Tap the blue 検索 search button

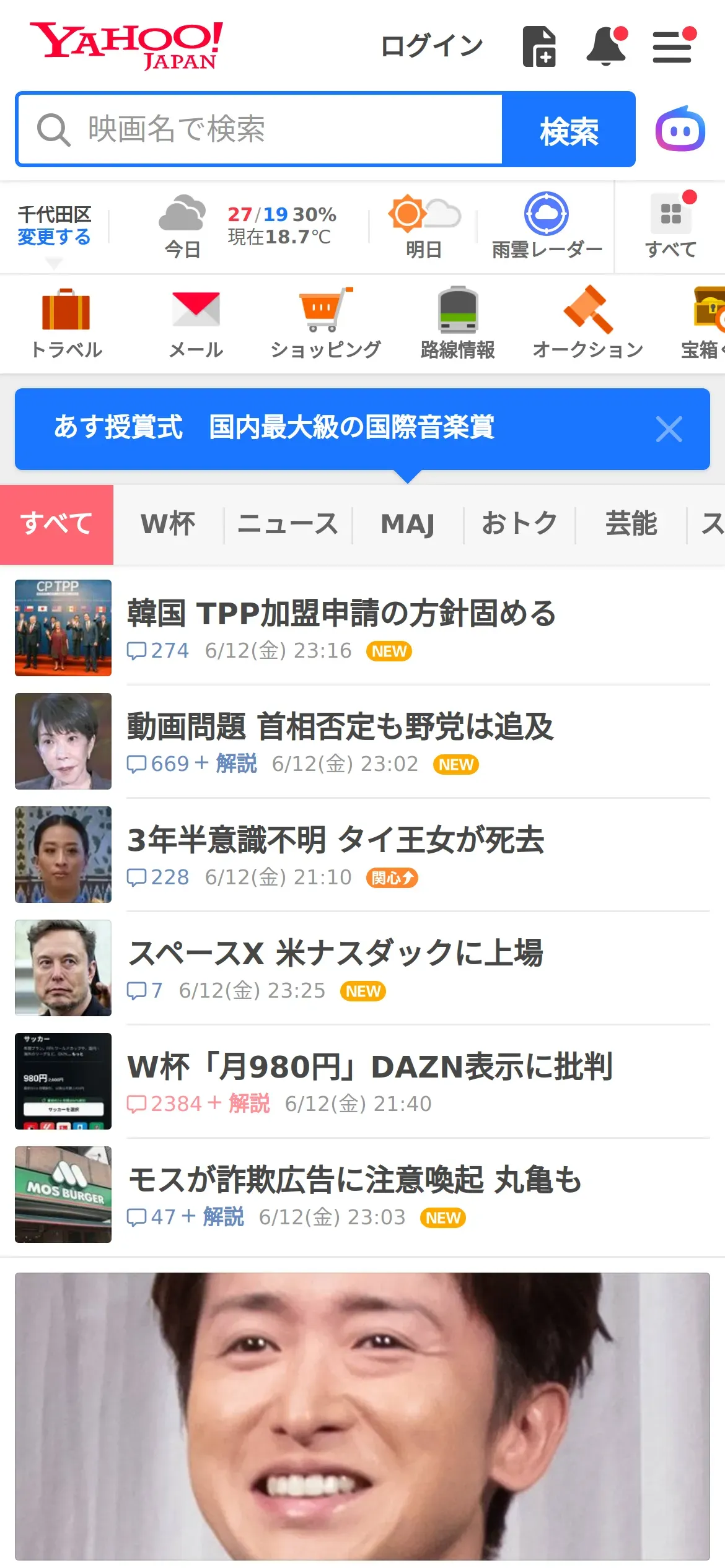point(568,129)
